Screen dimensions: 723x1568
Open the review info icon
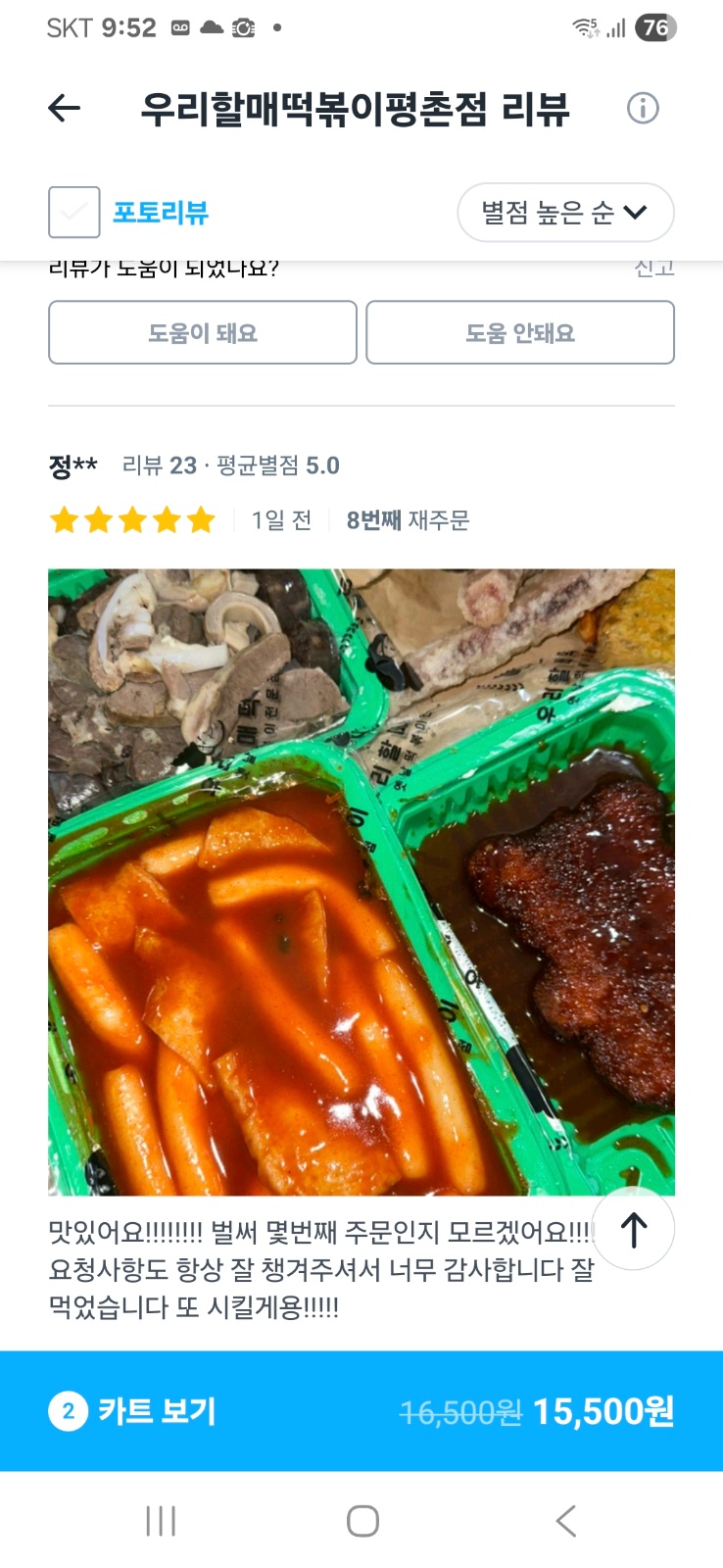[x=644, y=108]
